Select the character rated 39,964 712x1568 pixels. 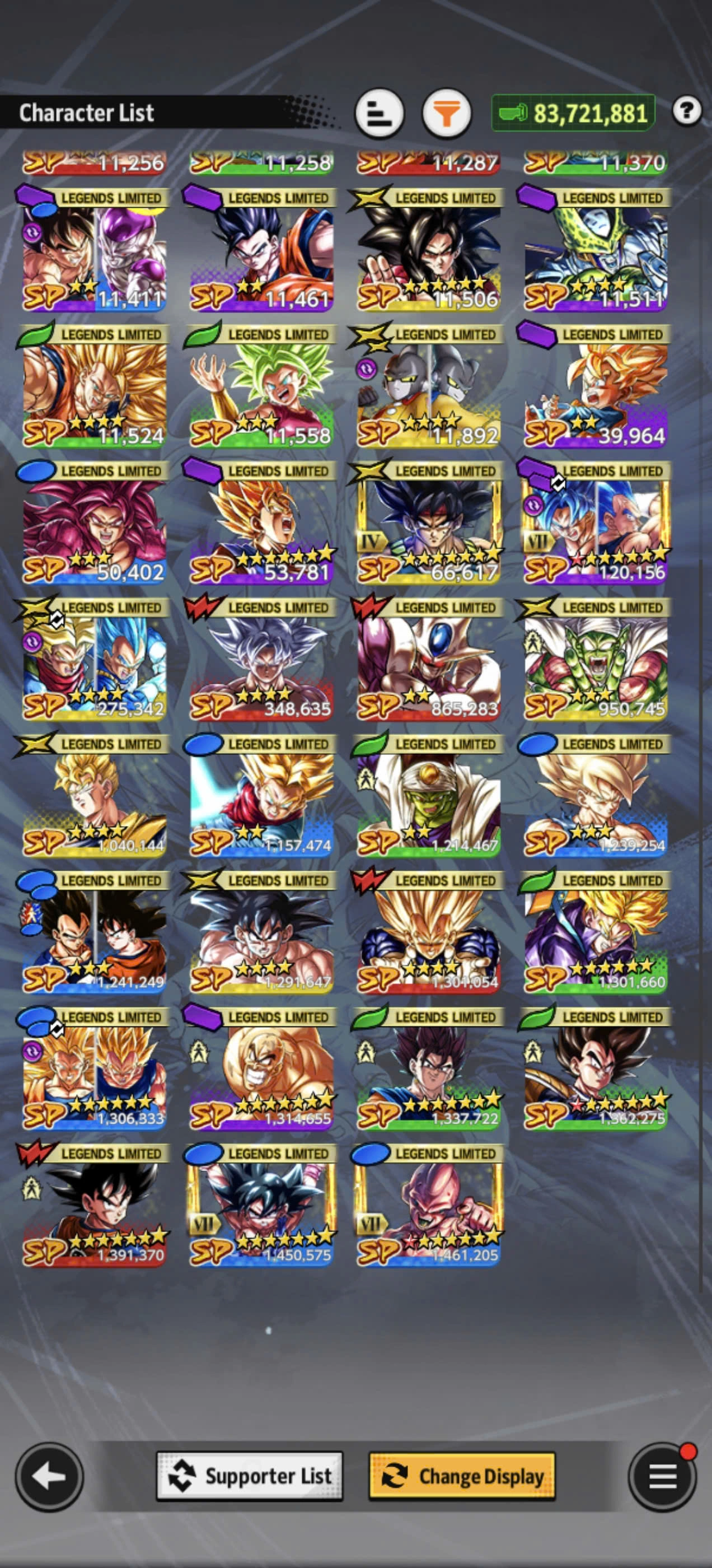coord(596,393)
